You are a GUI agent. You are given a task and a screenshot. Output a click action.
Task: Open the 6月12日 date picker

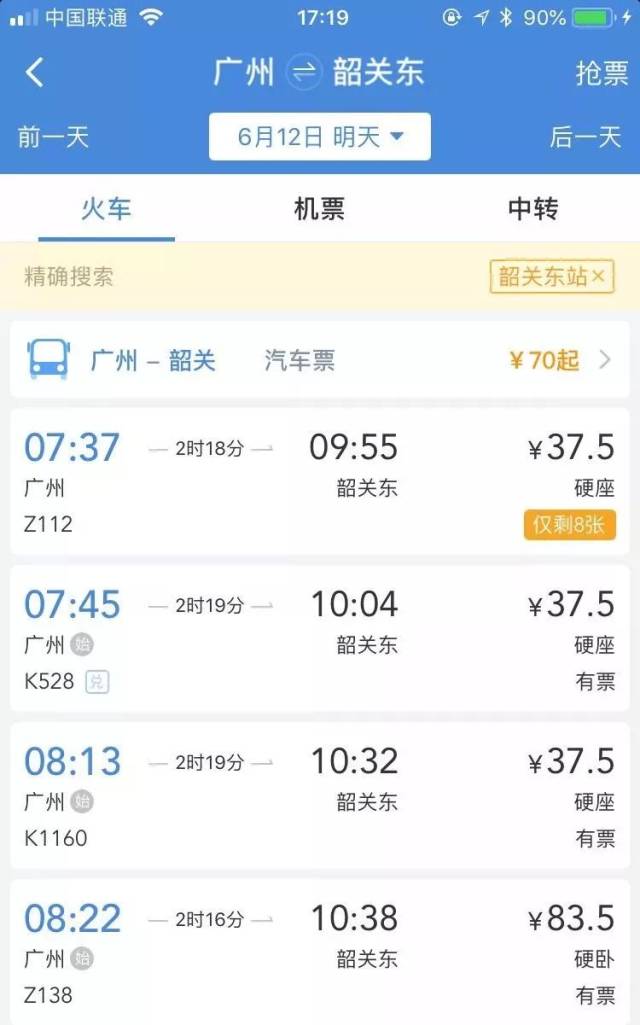[319, 137]
